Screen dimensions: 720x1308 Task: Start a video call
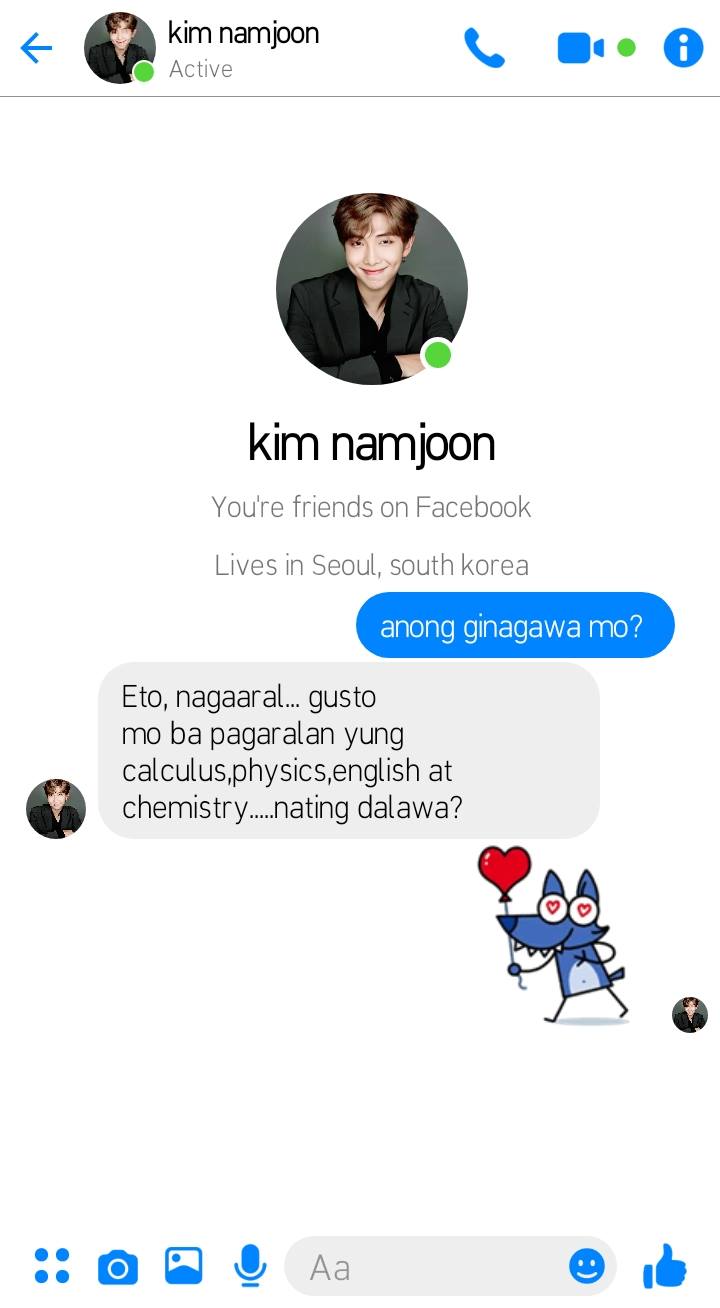pos(581,48)
